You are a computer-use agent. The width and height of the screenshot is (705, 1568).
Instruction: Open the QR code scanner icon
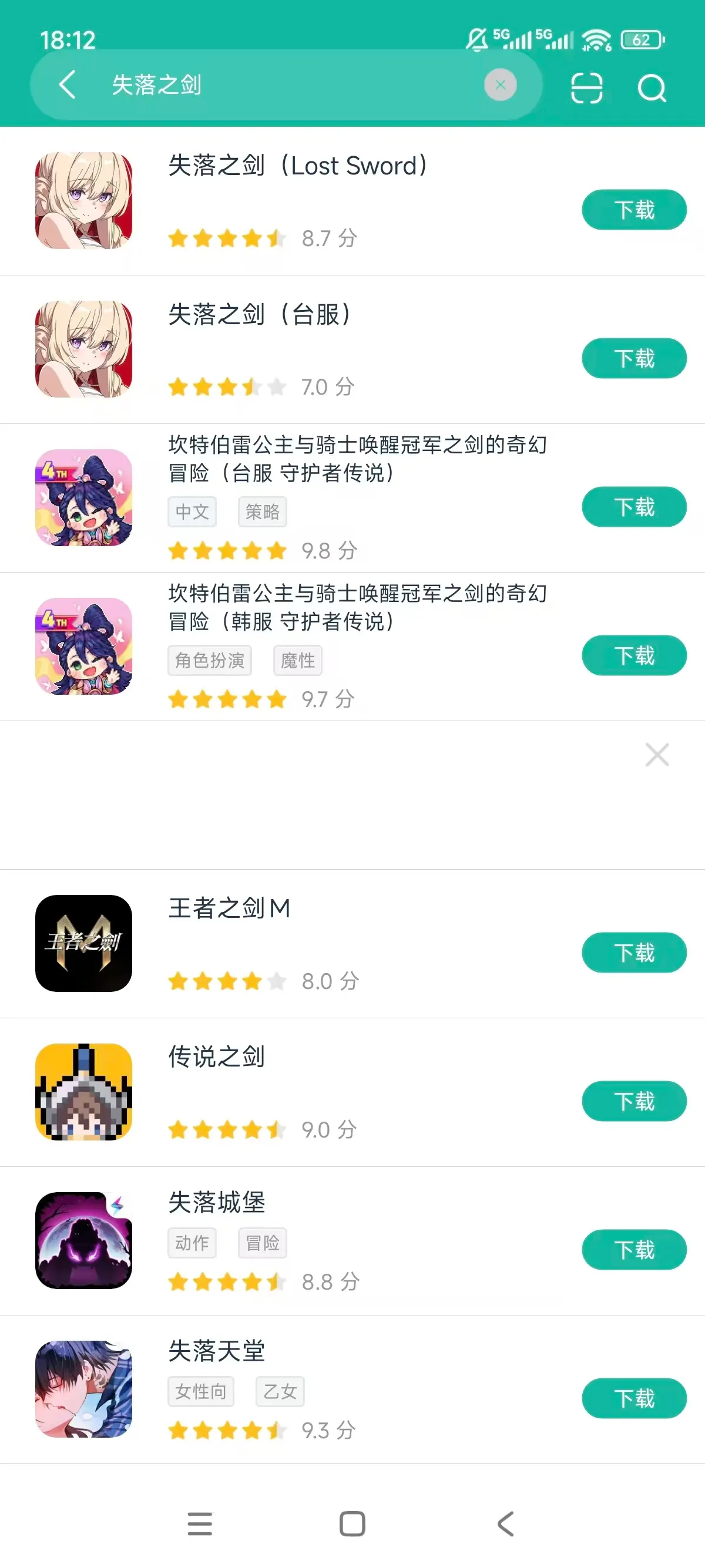(x=586, y=86)
